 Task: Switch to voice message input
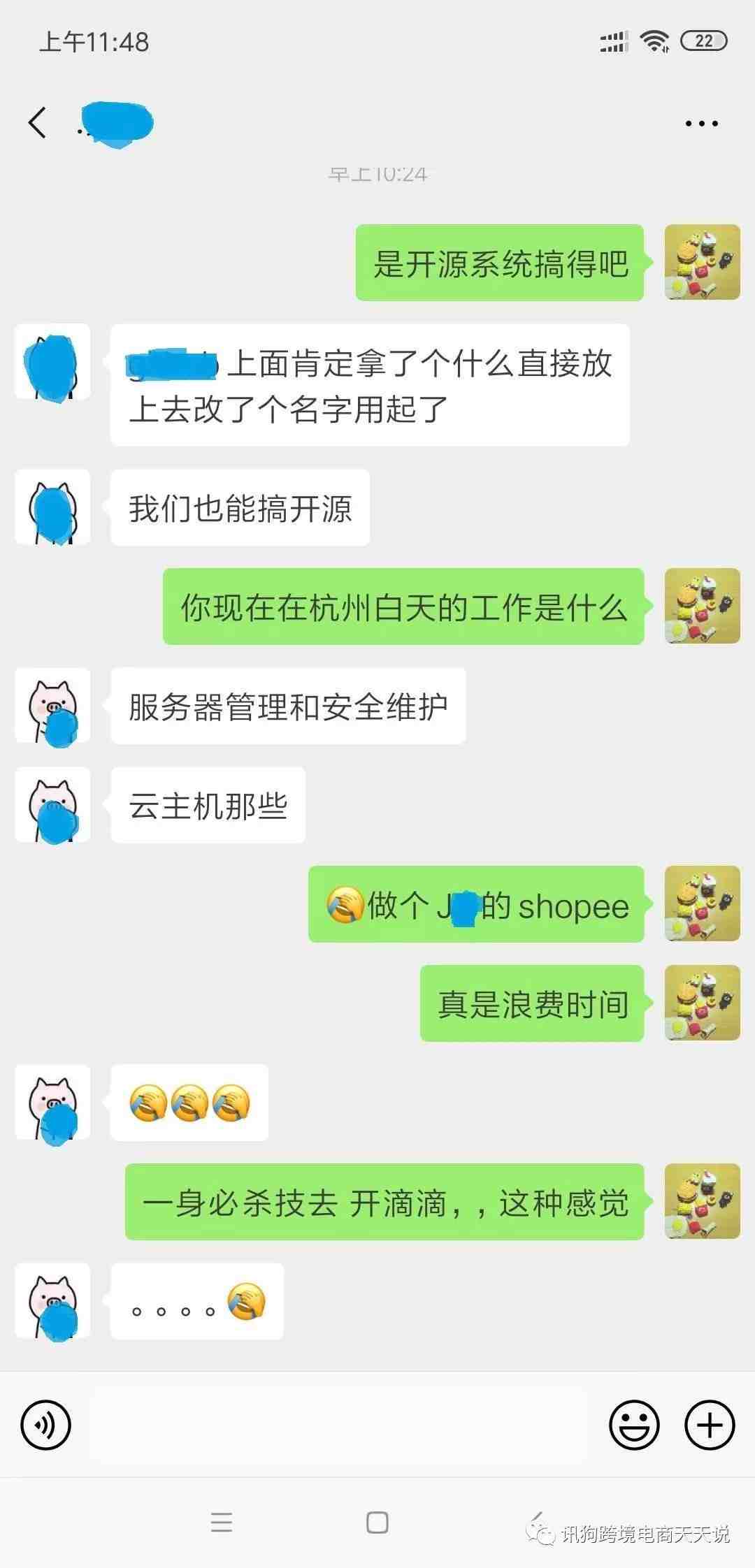(x=46, y=1424)
